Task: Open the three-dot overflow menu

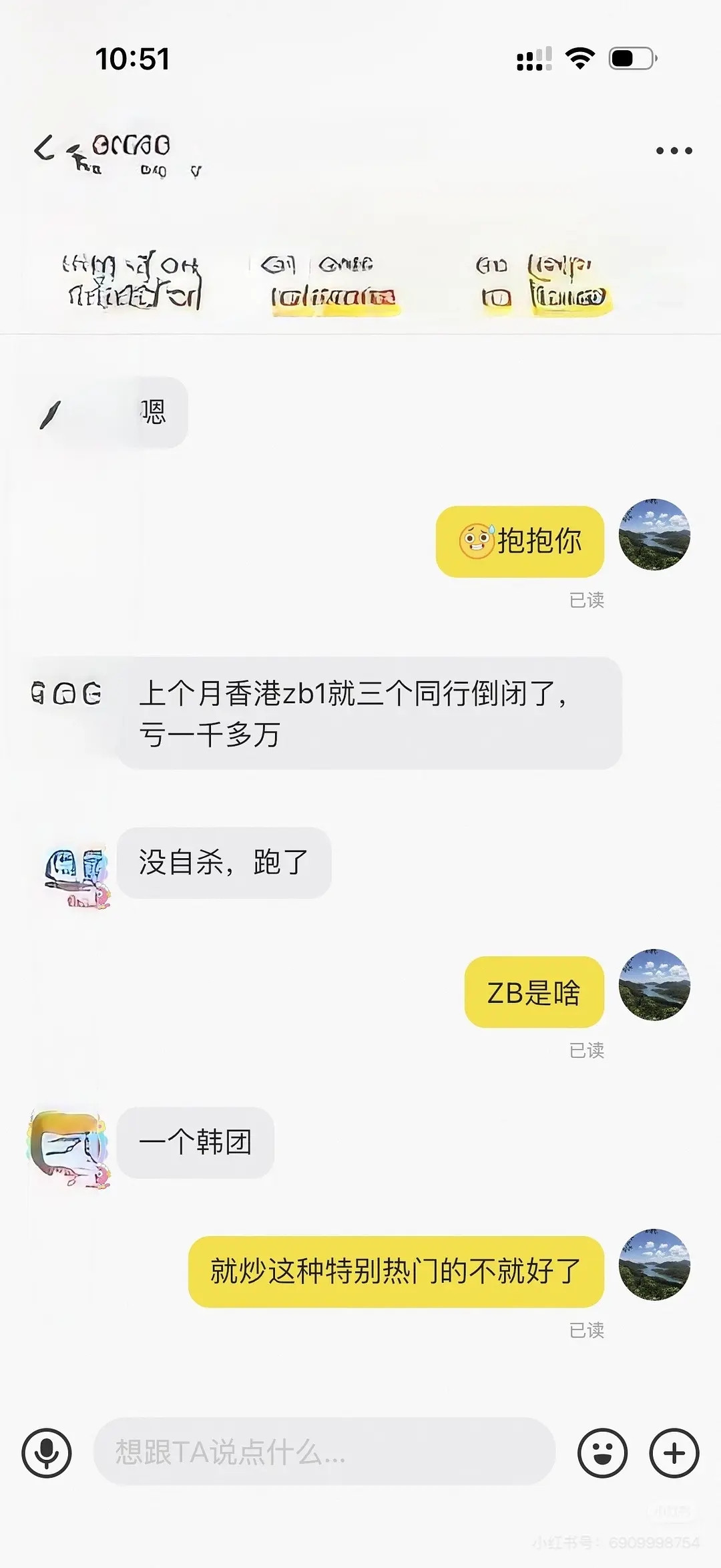Action: 674,151
